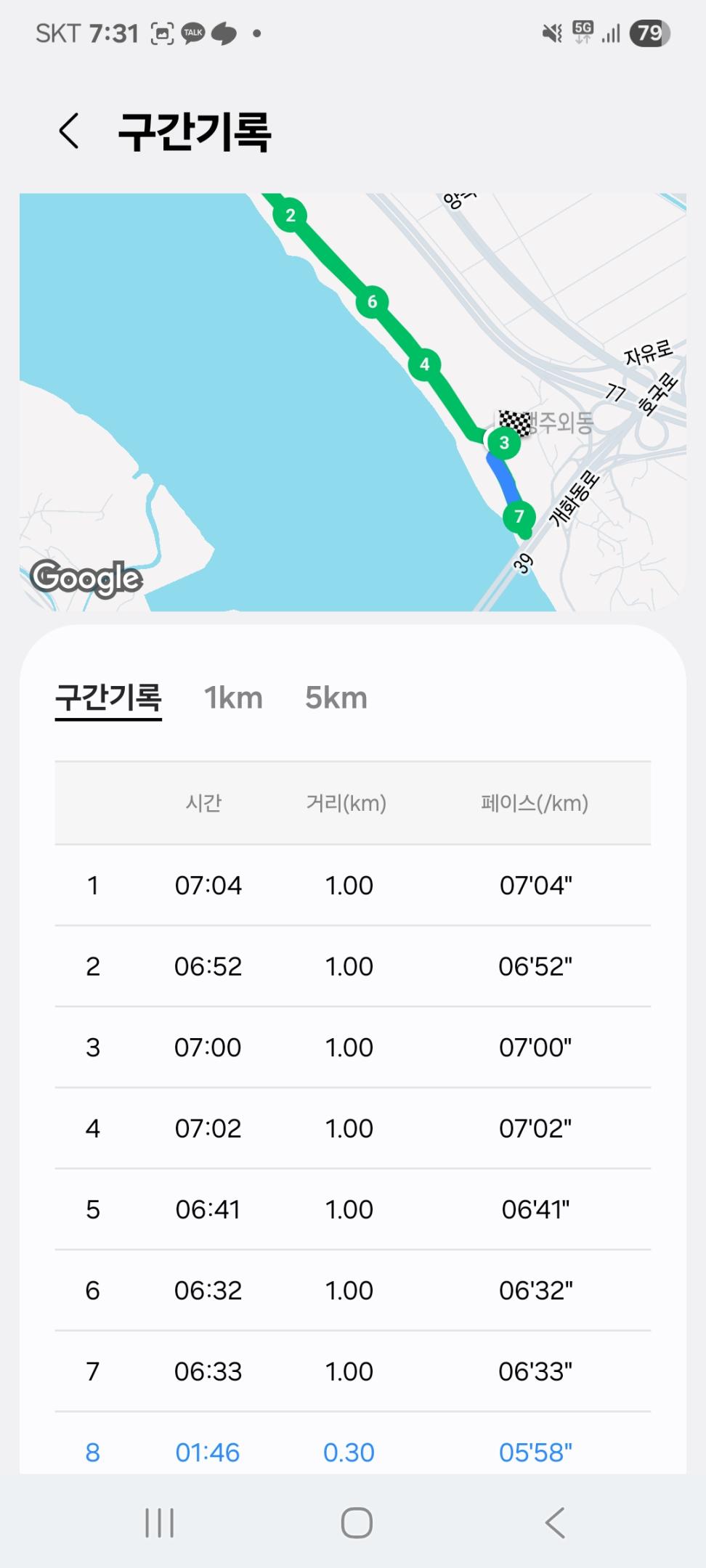Select lap 3 row with time 07:00
The image size is (706, 1568).
(352, 1048)
